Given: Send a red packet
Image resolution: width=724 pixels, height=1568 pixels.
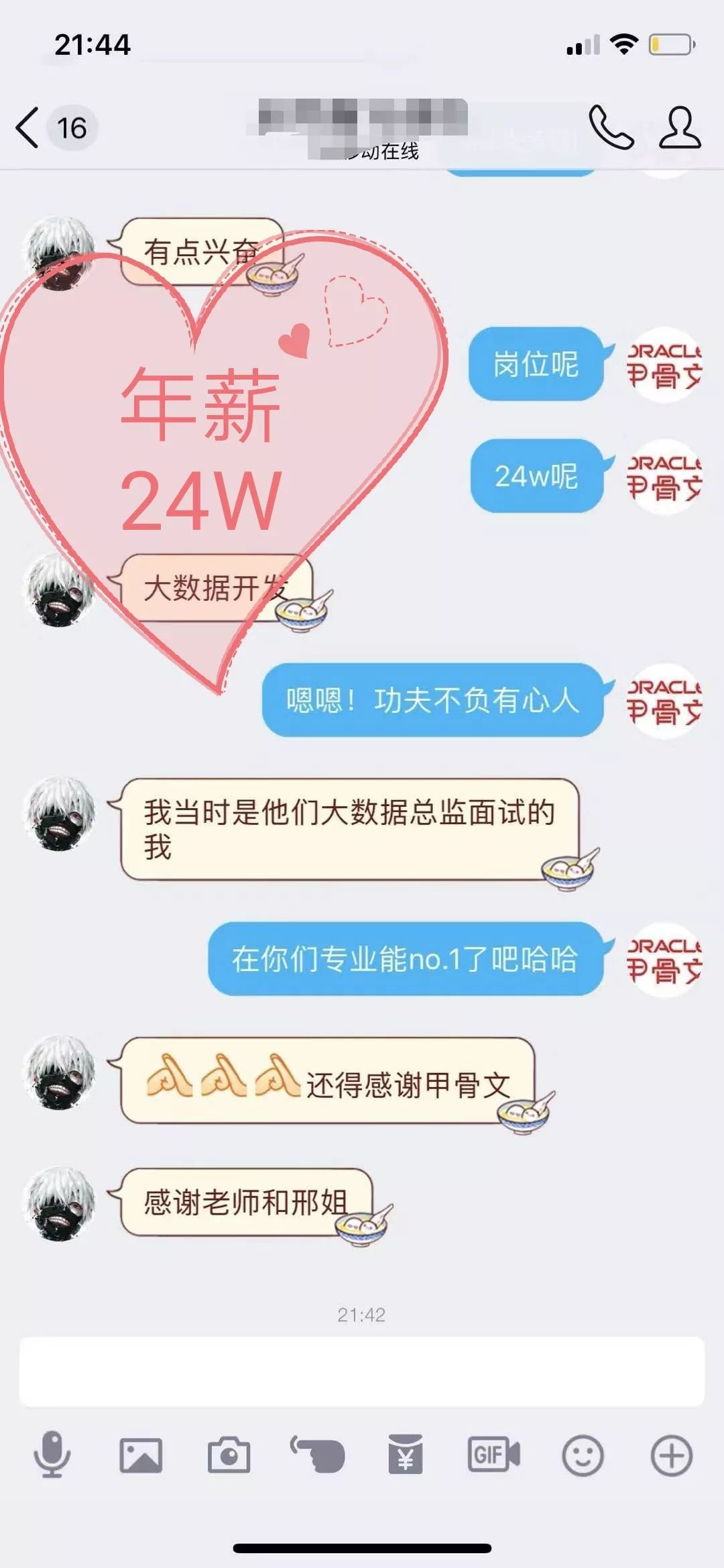Looking at the screenshot, I should pos(406,1455).
